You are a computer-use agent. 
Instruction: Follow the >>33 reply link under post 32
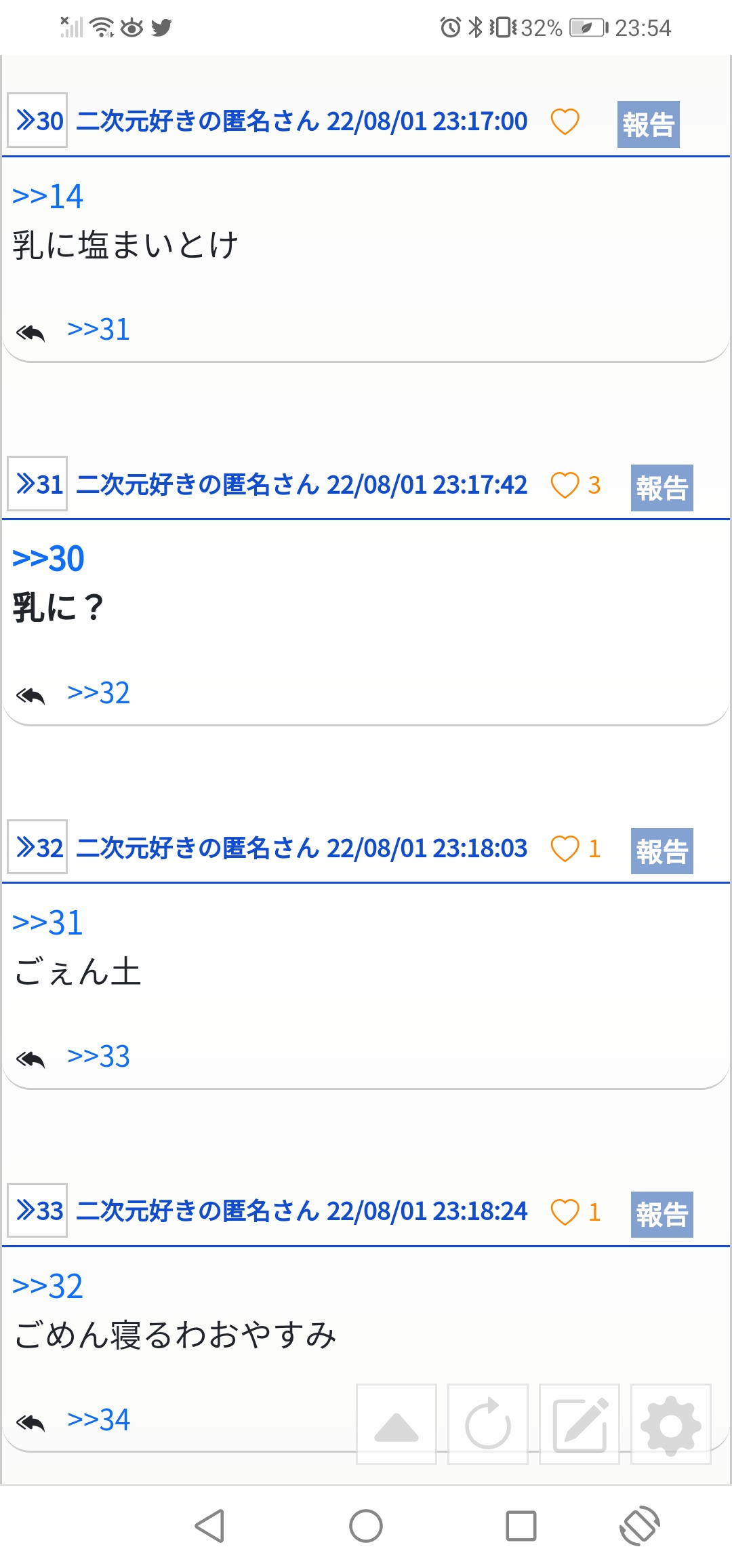pos(98,1057)
